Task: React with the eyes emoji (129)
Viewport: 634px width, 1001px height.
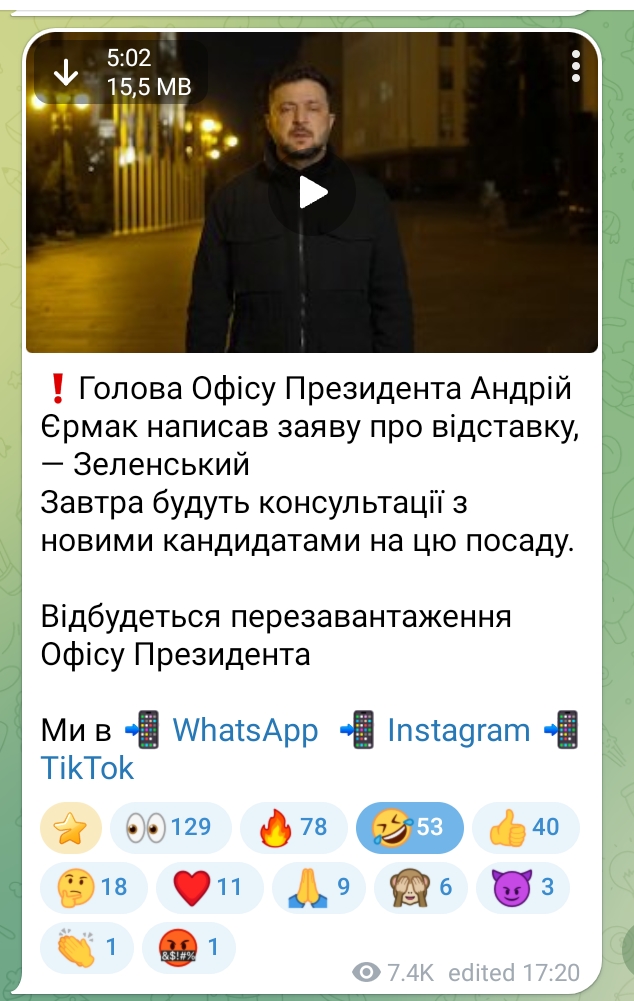Action: pos(169,827)
